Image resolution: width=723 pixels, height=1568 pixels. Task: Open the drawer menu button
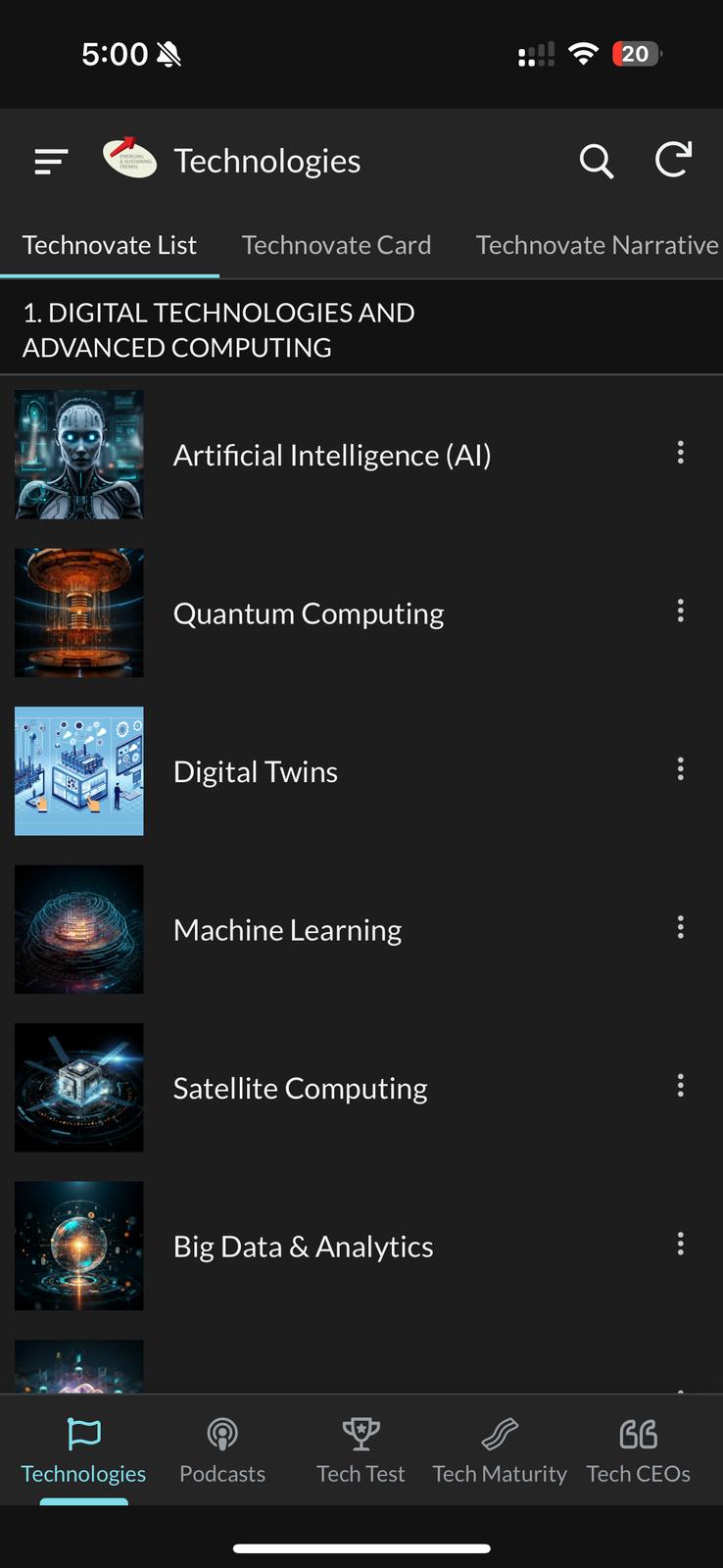(51, 161)
